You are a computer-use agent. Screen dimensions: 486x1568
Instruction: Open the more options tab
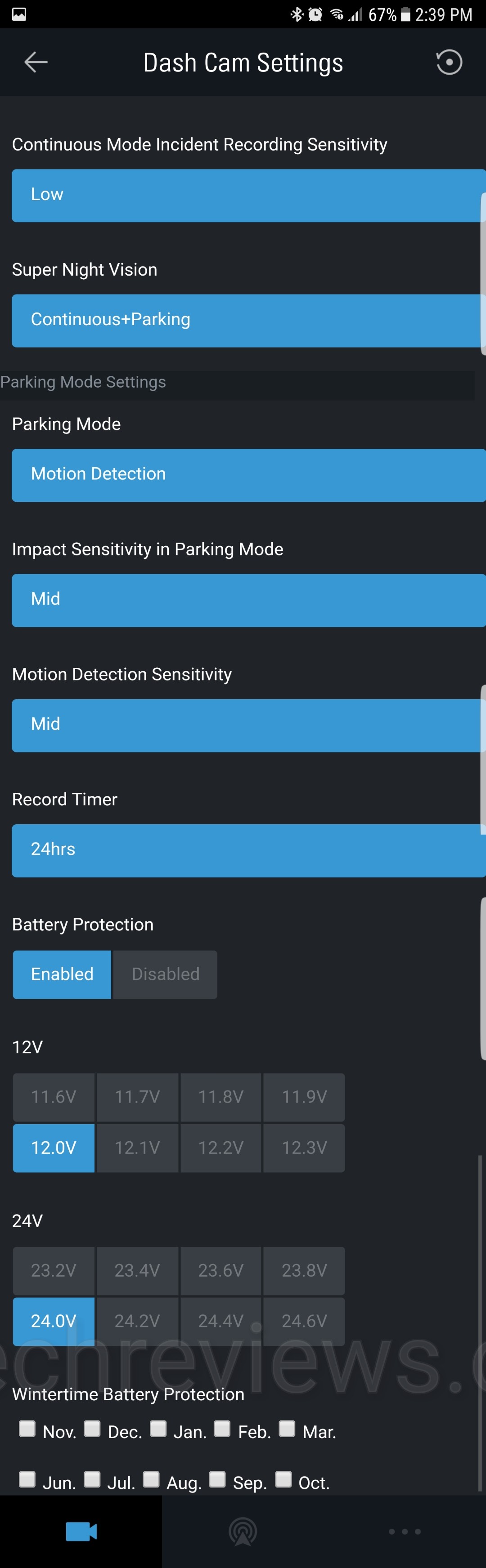tap(405, 1531)
